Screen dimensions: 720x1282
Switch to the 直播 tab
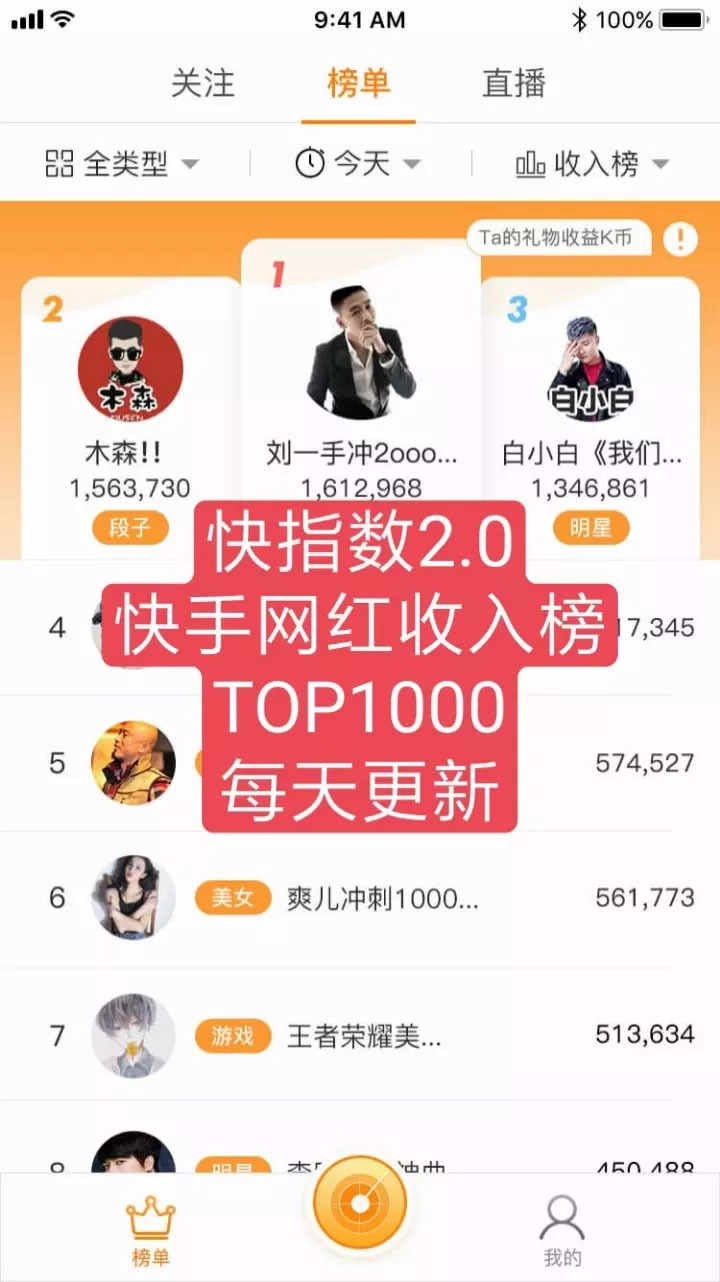pyautogui.click(x=513, y=85)
